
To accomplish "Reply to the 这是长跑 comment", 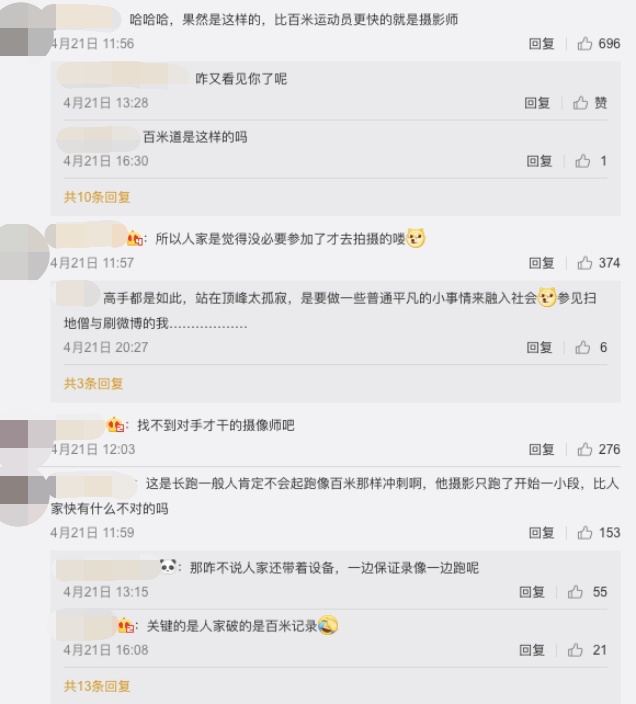I will click(541, 533).
